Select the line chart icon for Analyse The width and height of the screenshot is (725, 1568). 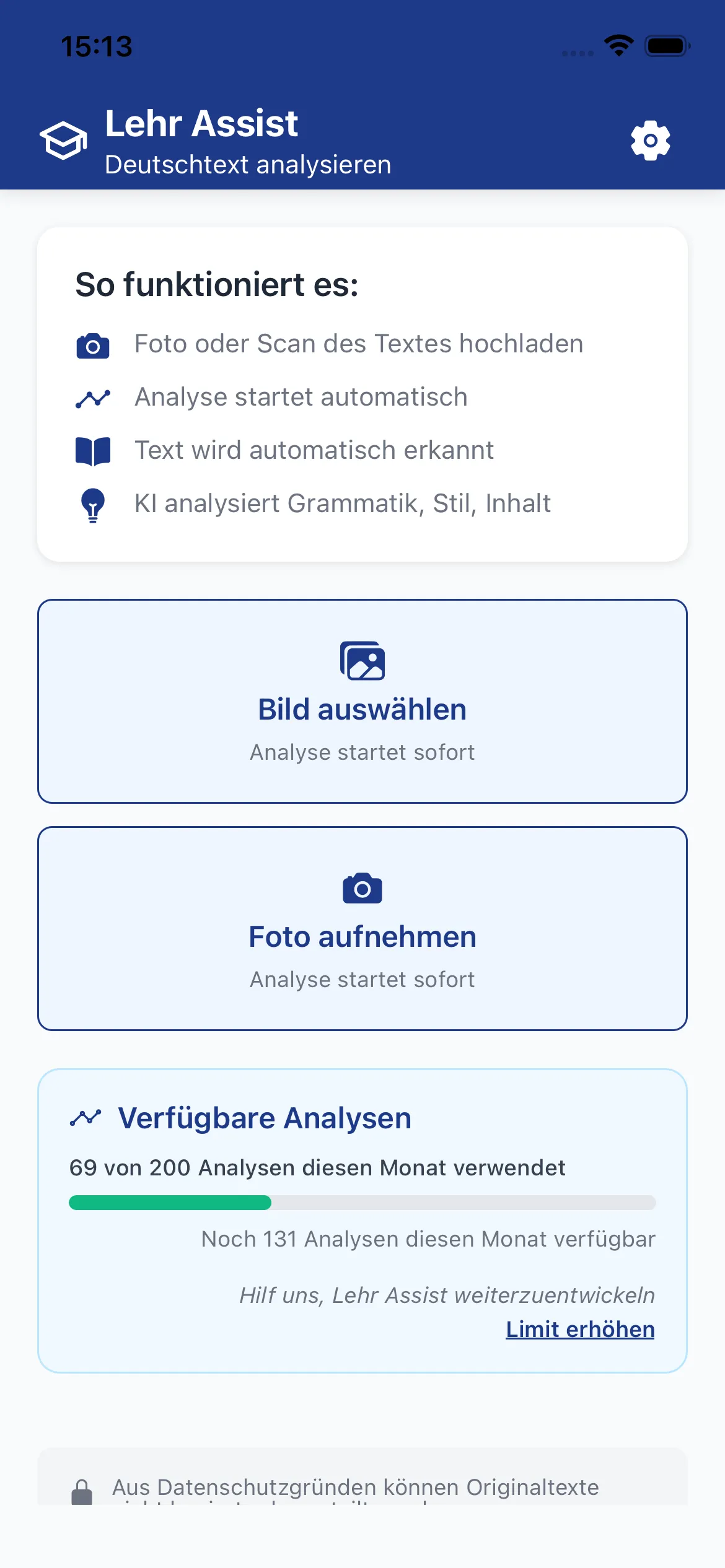point(91,397)
